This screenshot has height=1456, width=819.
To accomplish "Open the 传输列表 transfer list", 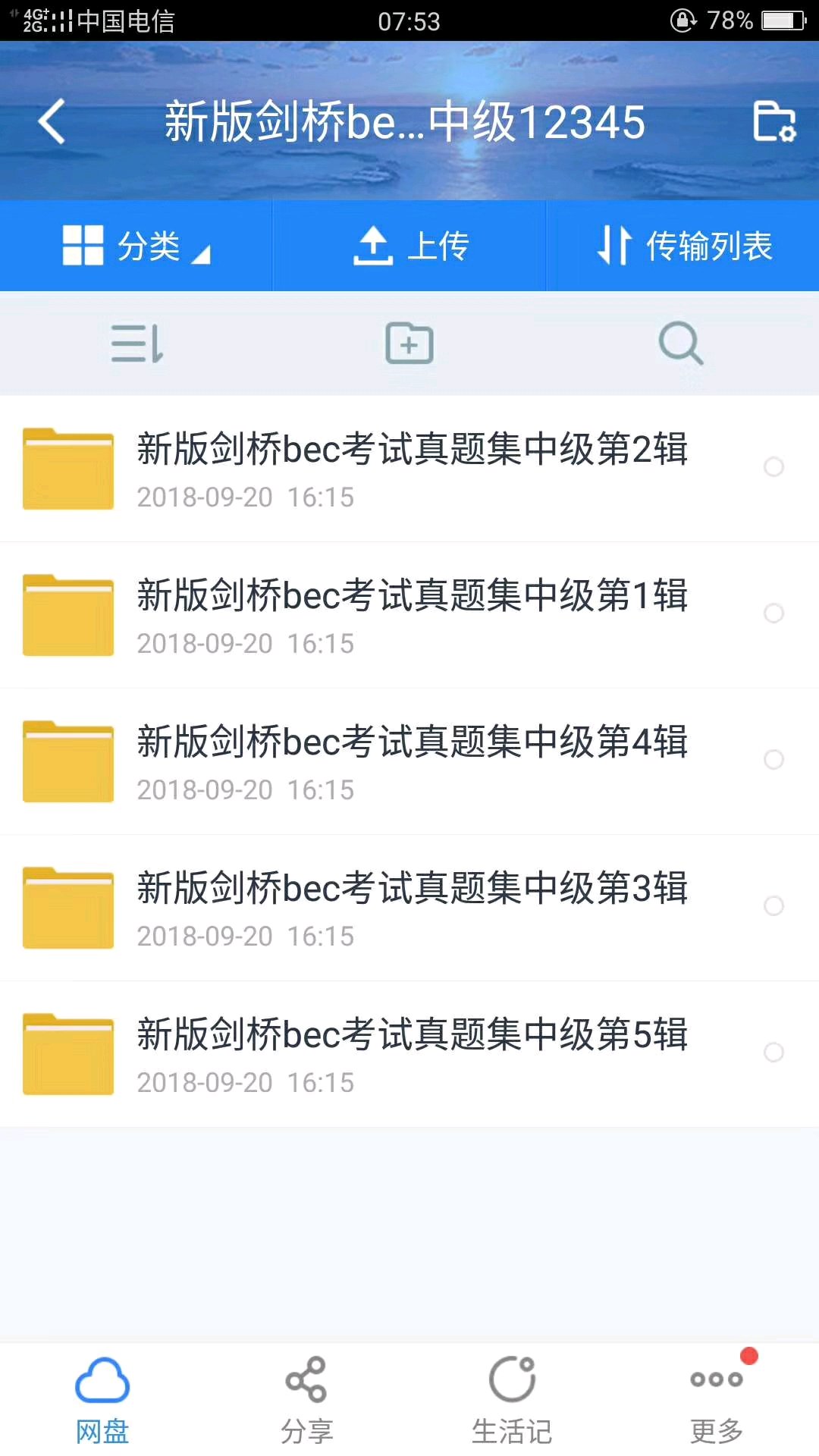I will (683, 246).
